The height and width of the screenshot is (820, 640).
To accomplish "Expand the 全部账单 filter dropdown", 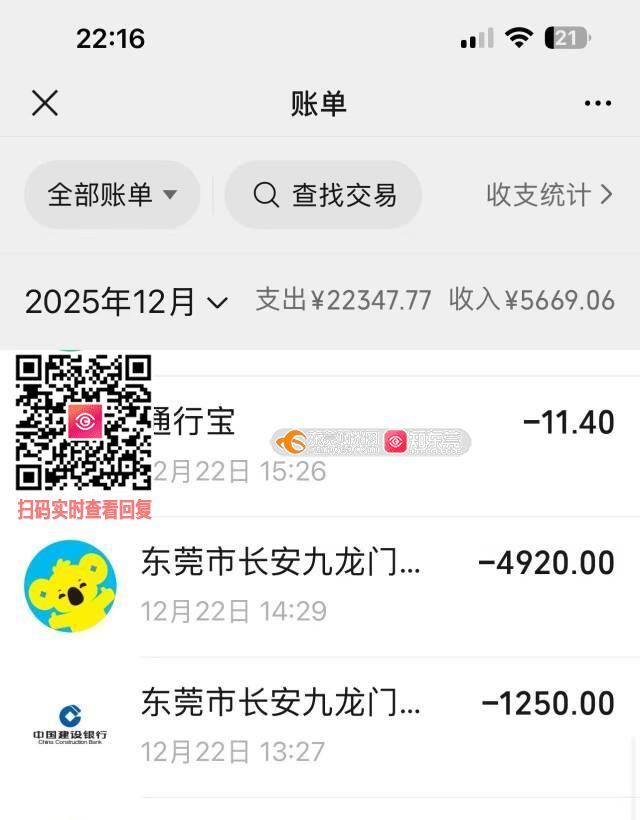I will (x=112, y=194).
